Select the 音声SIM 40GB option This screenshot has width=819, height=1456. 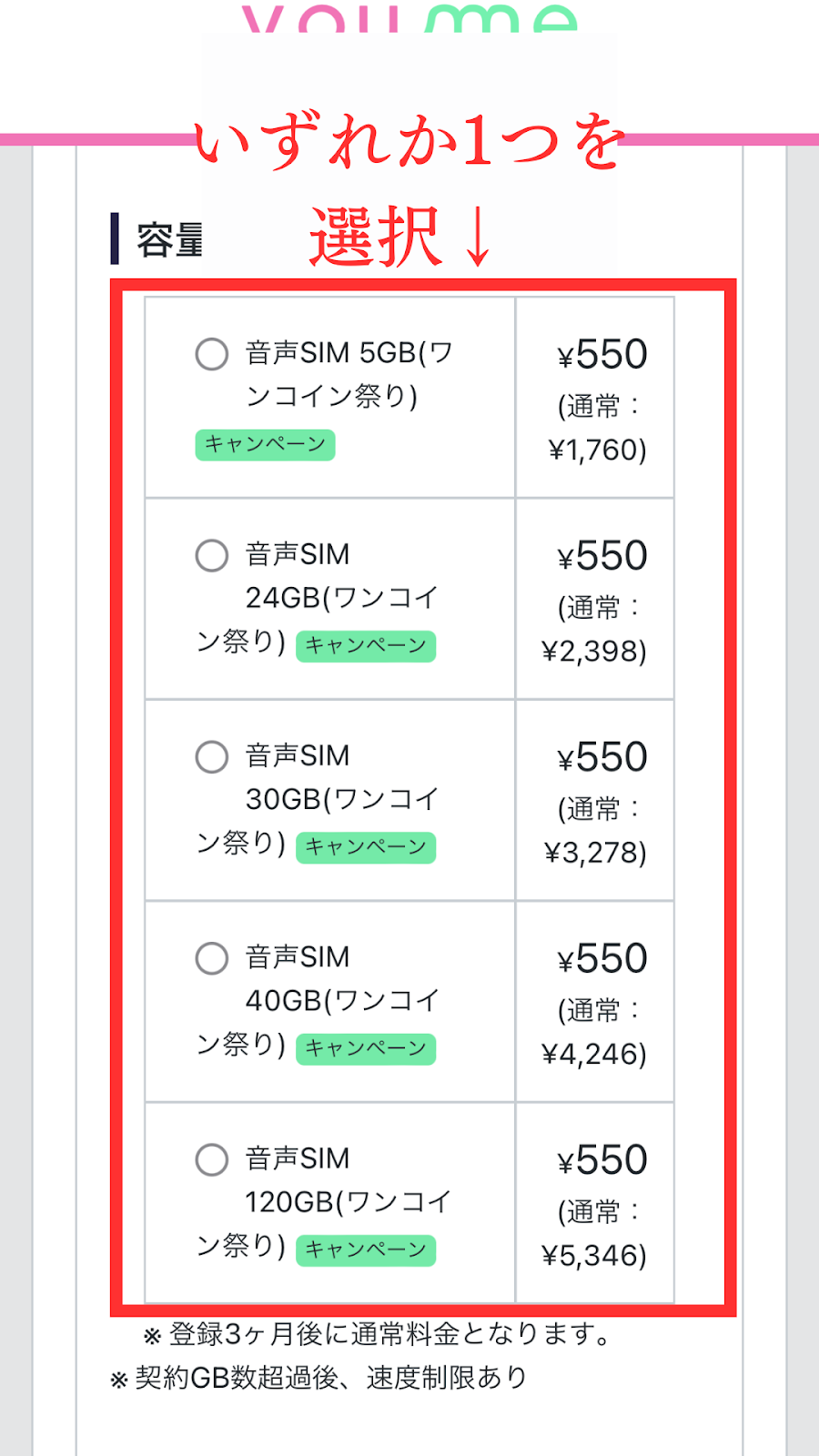coord(212,958)
